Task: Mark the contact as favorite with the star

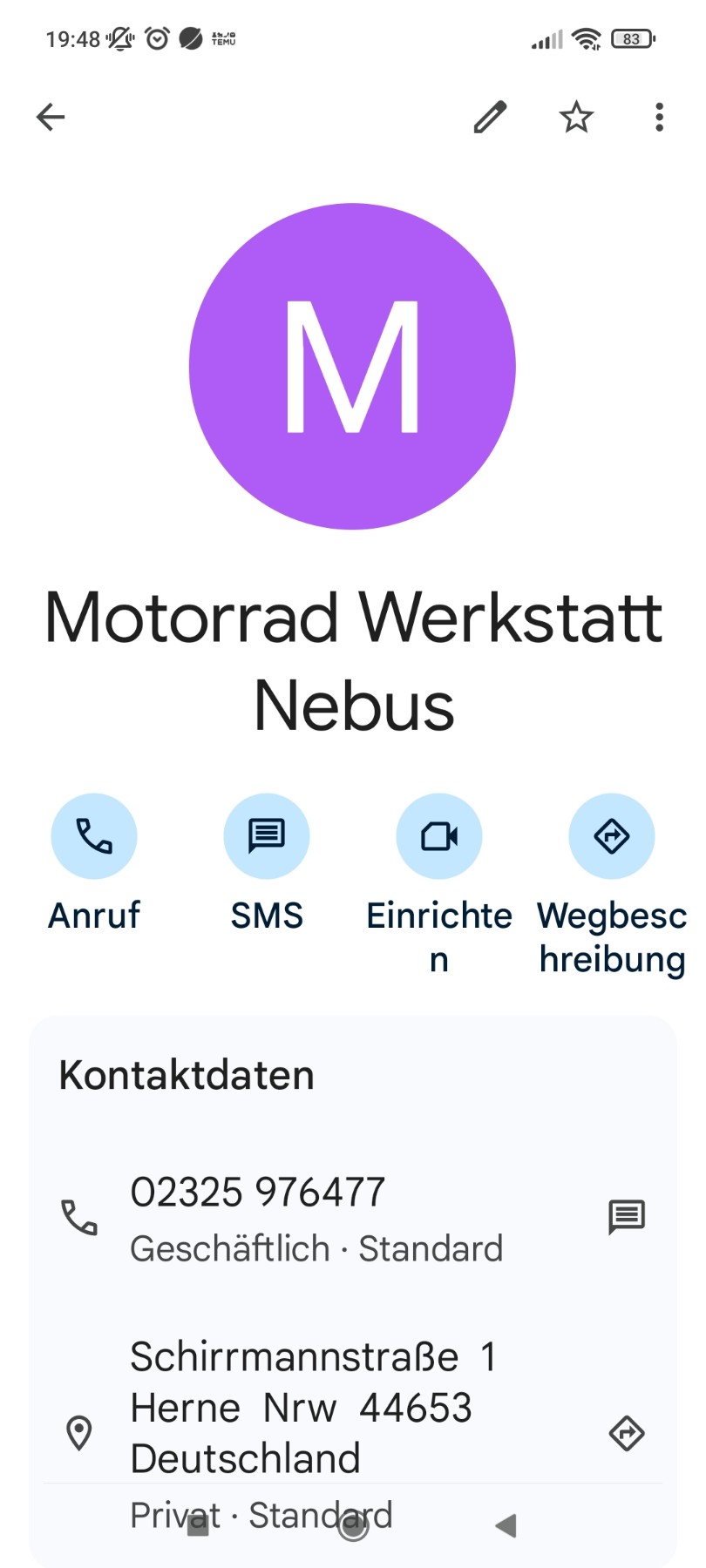Action: point(576,117)
